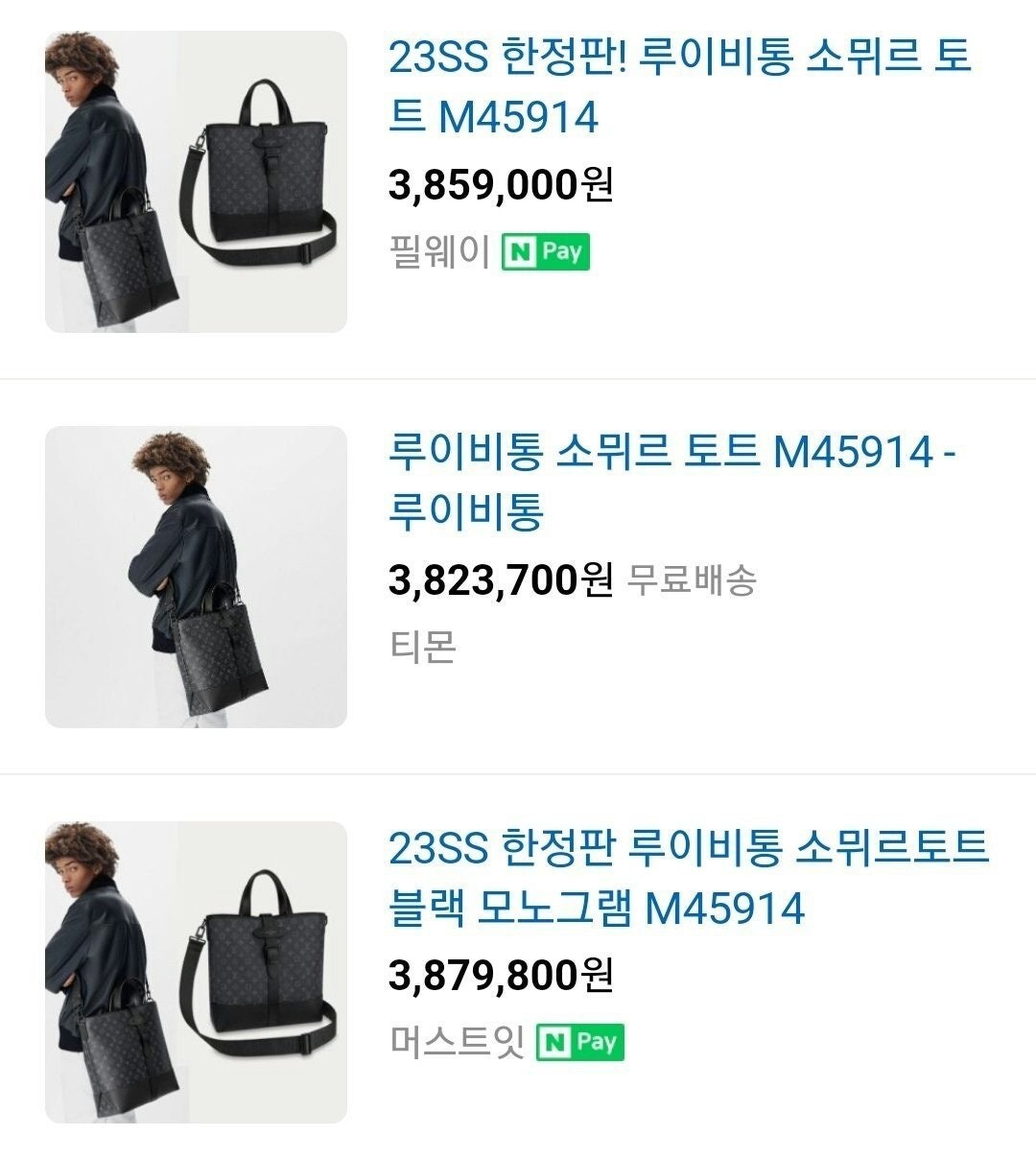Open the 머스트잇 블랙 모노그램 listing title
Screen dimensions: 1036x1158
click(687, 877)
